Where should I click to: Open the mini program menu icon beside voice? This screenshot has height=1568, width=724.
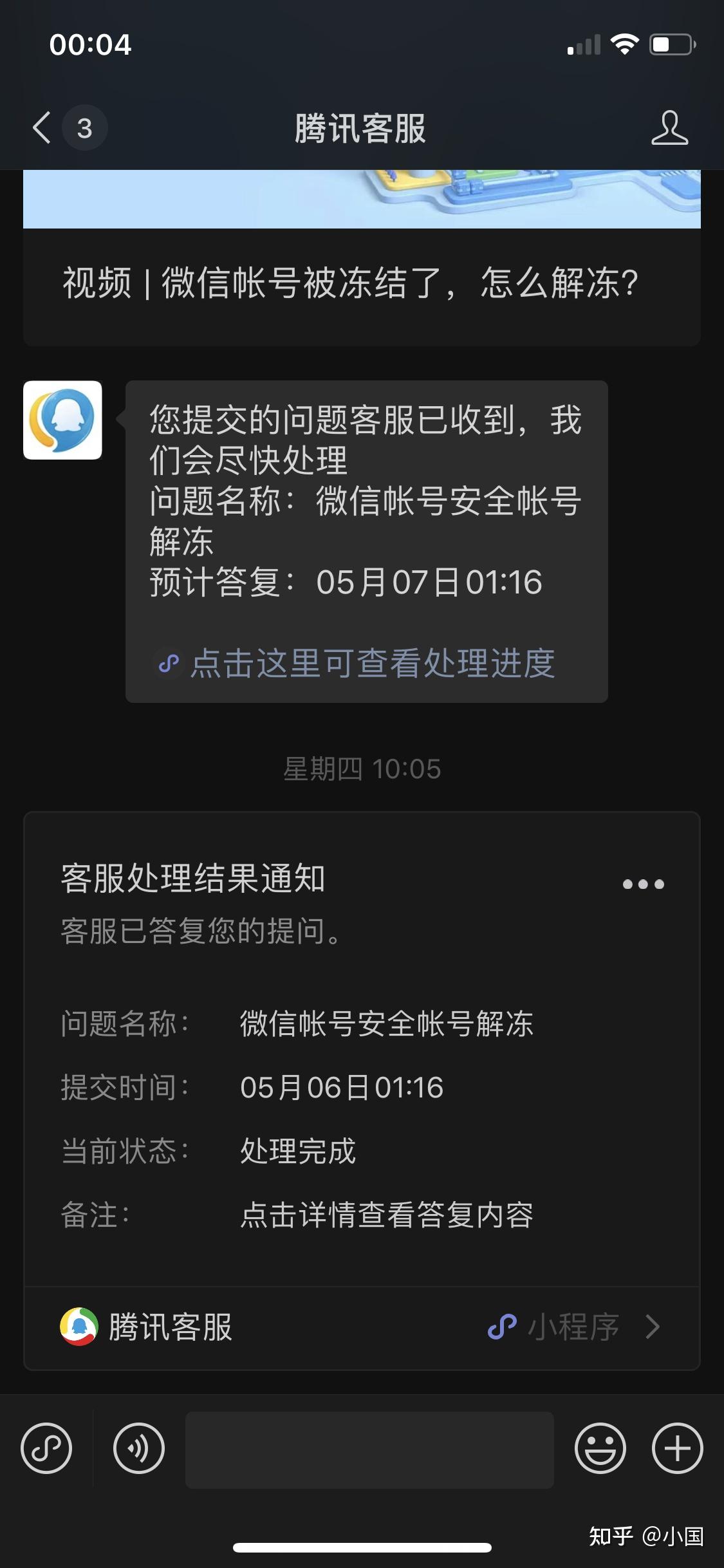point(46,1449)
